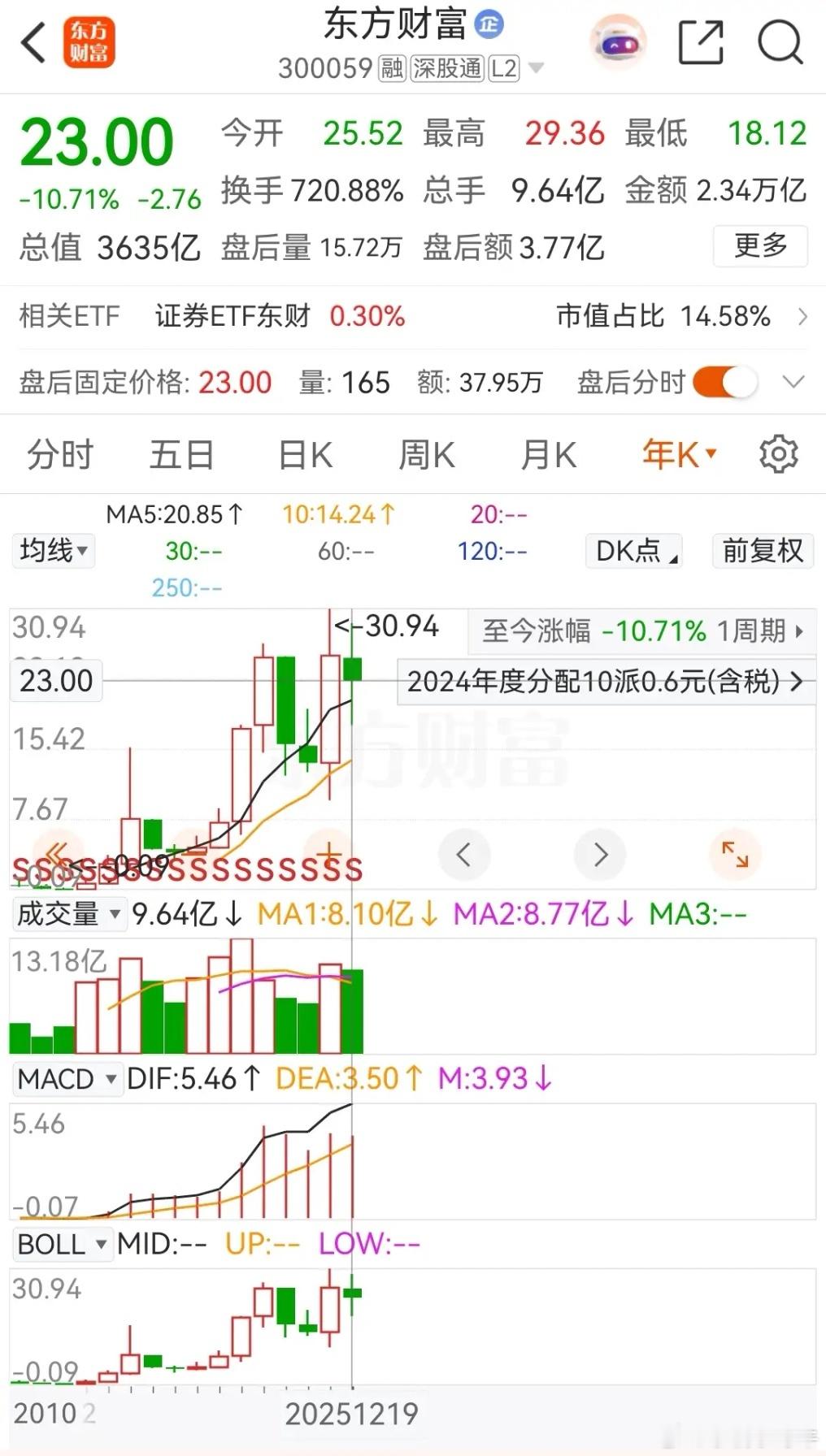The width and height of the screenshot is (826, 1456).
Task: Enter fullscreen chart with expand icon
Action: coord(735,854)
